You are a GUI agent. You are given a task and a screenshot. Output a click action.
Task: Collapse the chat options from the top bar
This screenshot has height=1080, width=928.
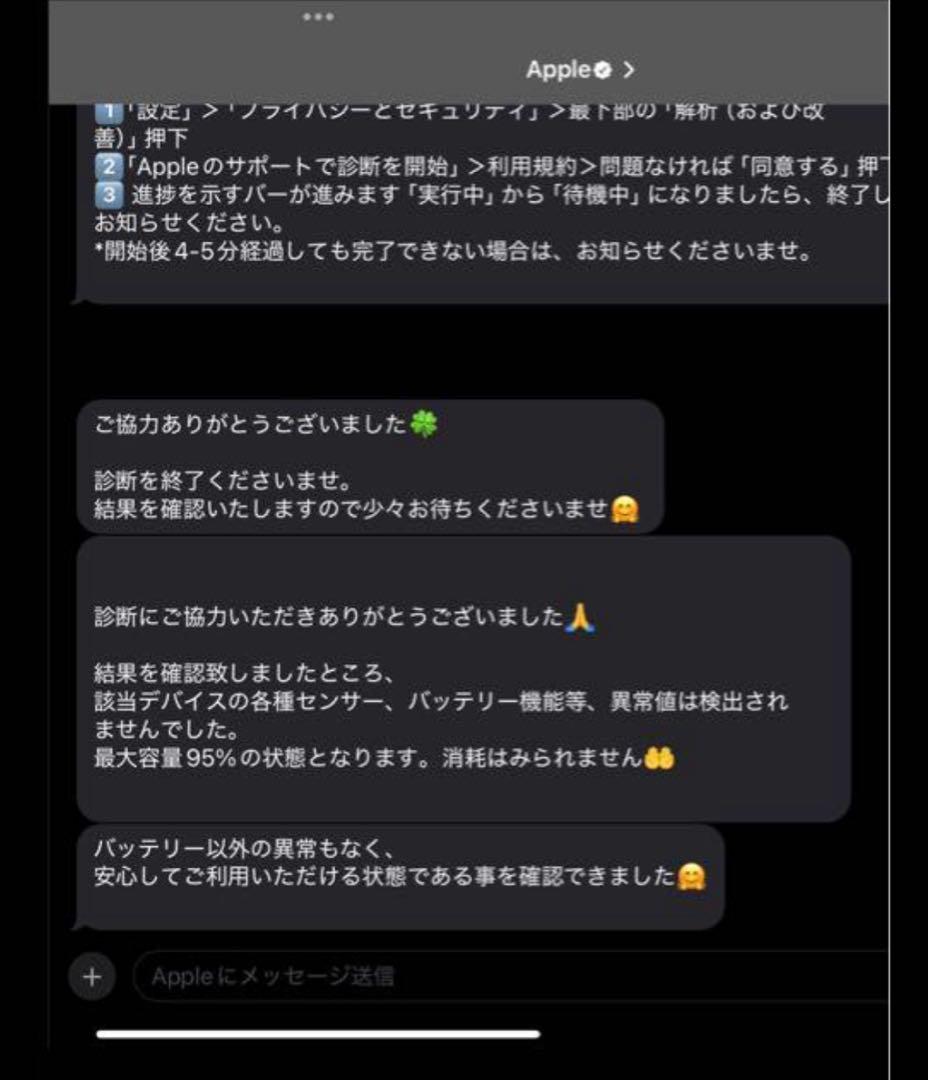[318, 15]
